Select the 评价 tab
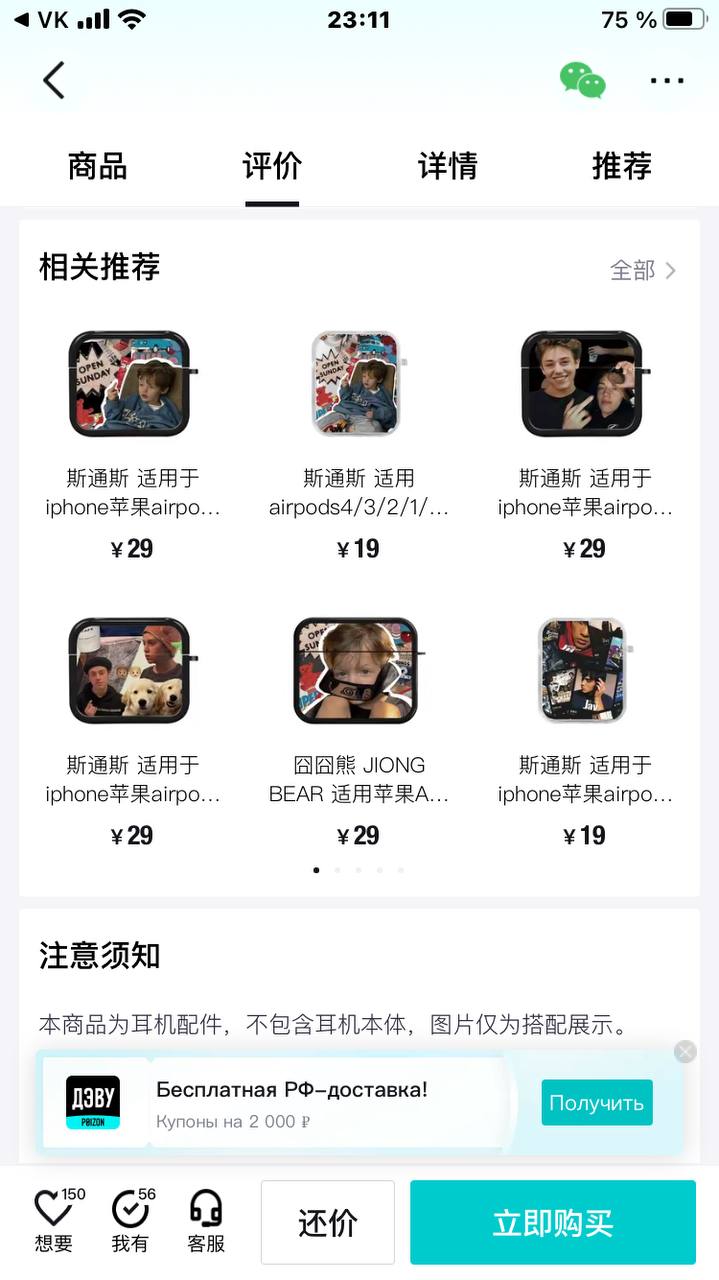The width and height of the screenshot is (719, 1280). [x=272, y=166]
